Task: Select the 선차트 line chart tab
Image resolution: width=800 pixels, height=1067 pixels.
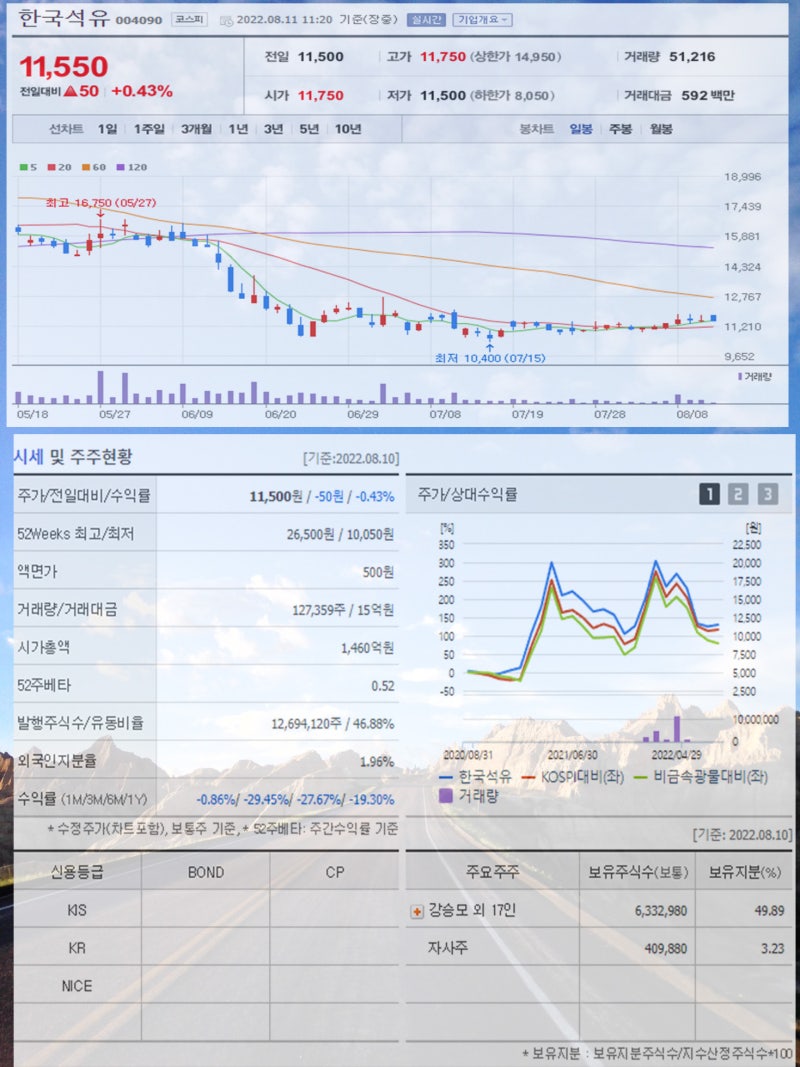Action: coord(66,128)
